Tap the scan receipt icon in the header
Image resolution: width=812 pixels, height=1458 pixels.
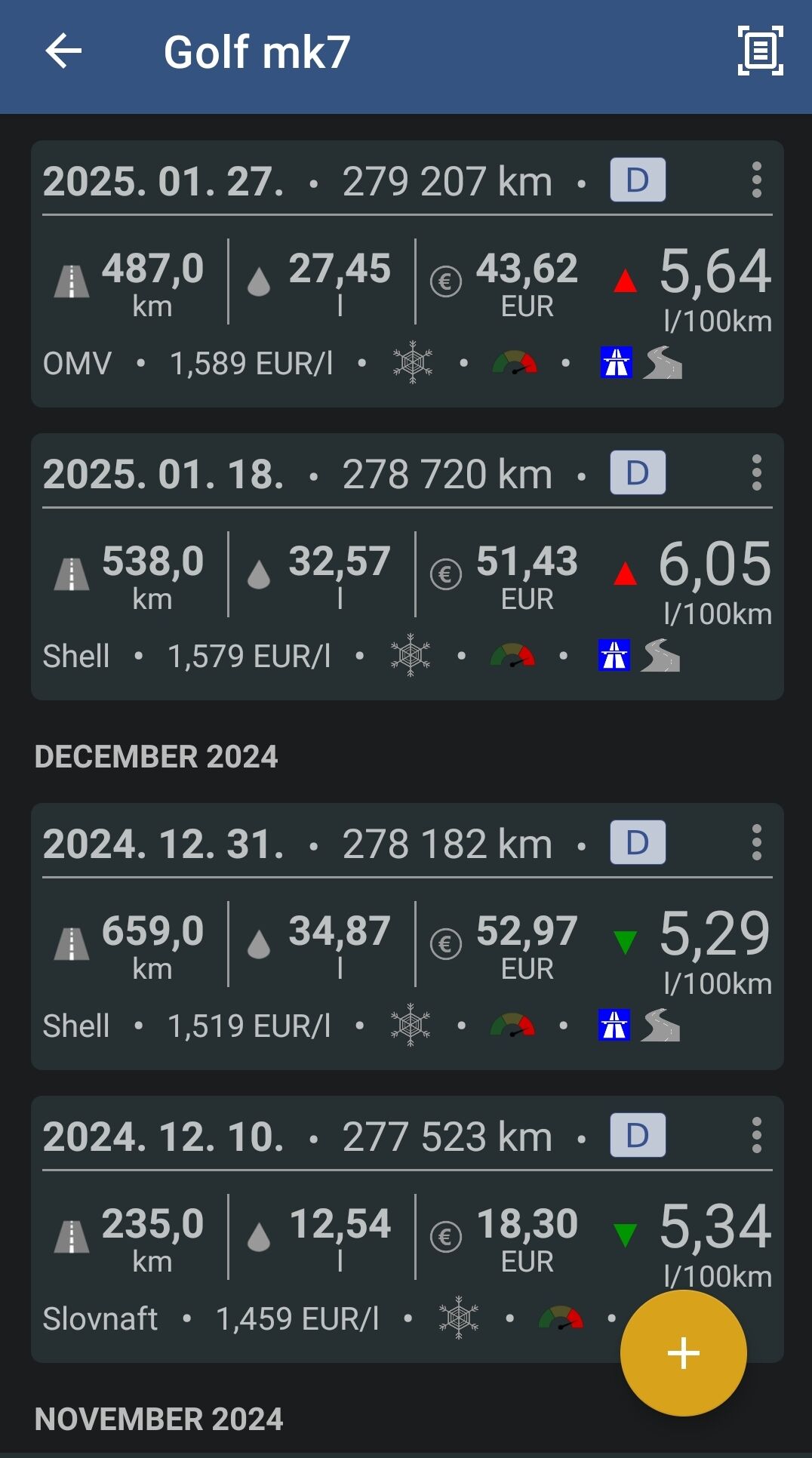760,51
